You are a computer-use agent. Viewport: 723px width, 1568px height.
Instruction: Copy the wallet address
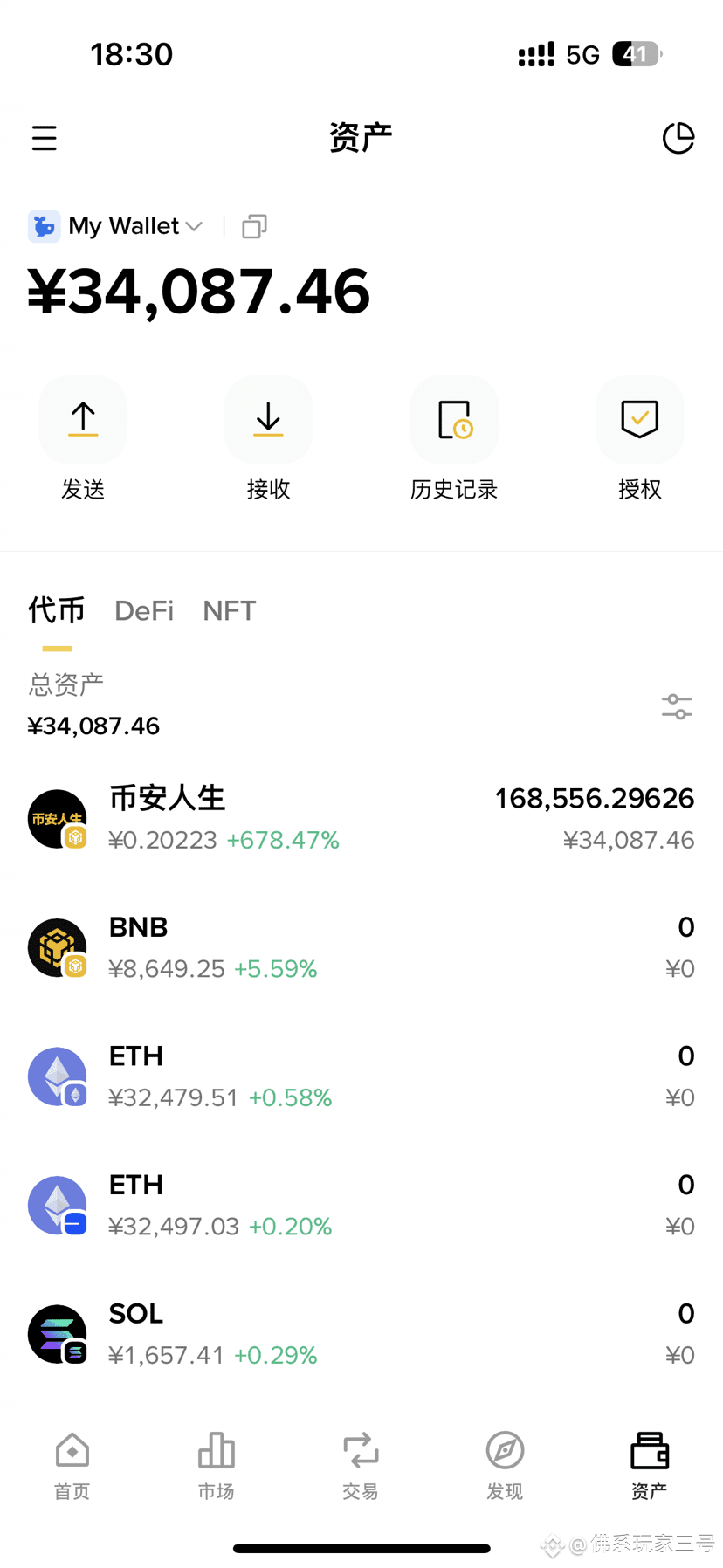[254, 227]
